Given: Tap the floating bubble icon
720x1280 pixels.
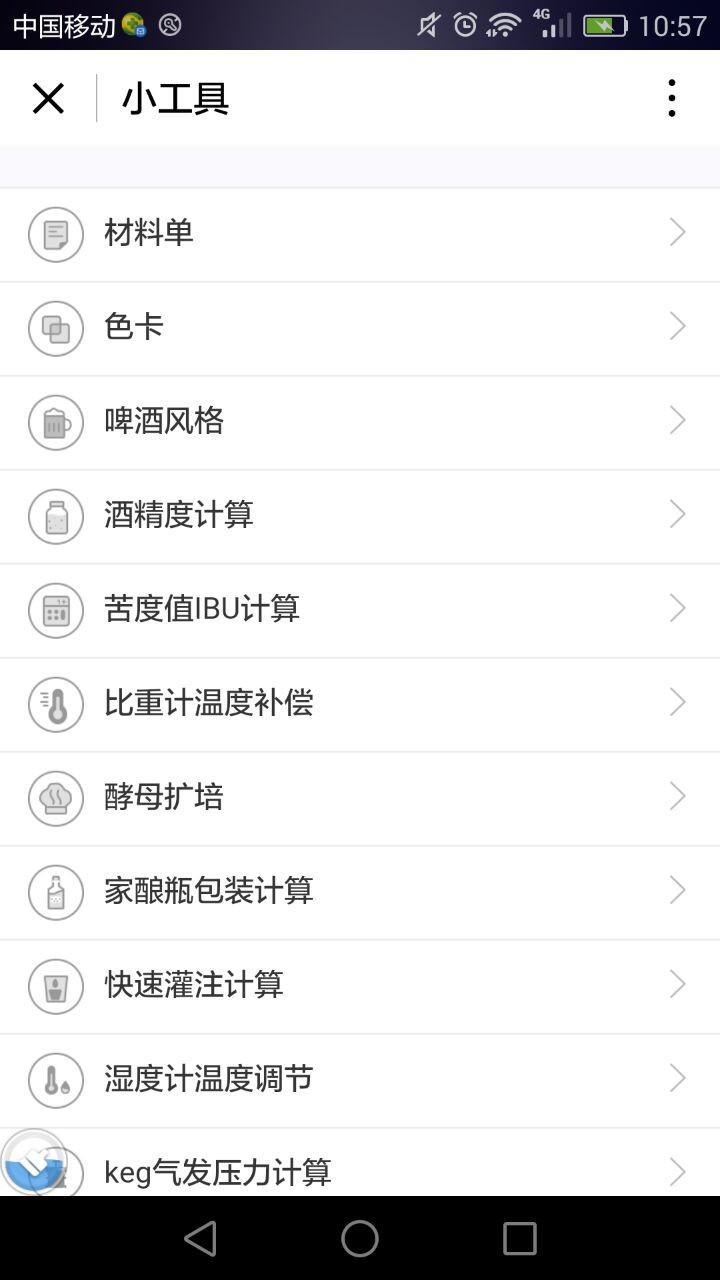Looking at the screenshot, I should pos(34,1162).
